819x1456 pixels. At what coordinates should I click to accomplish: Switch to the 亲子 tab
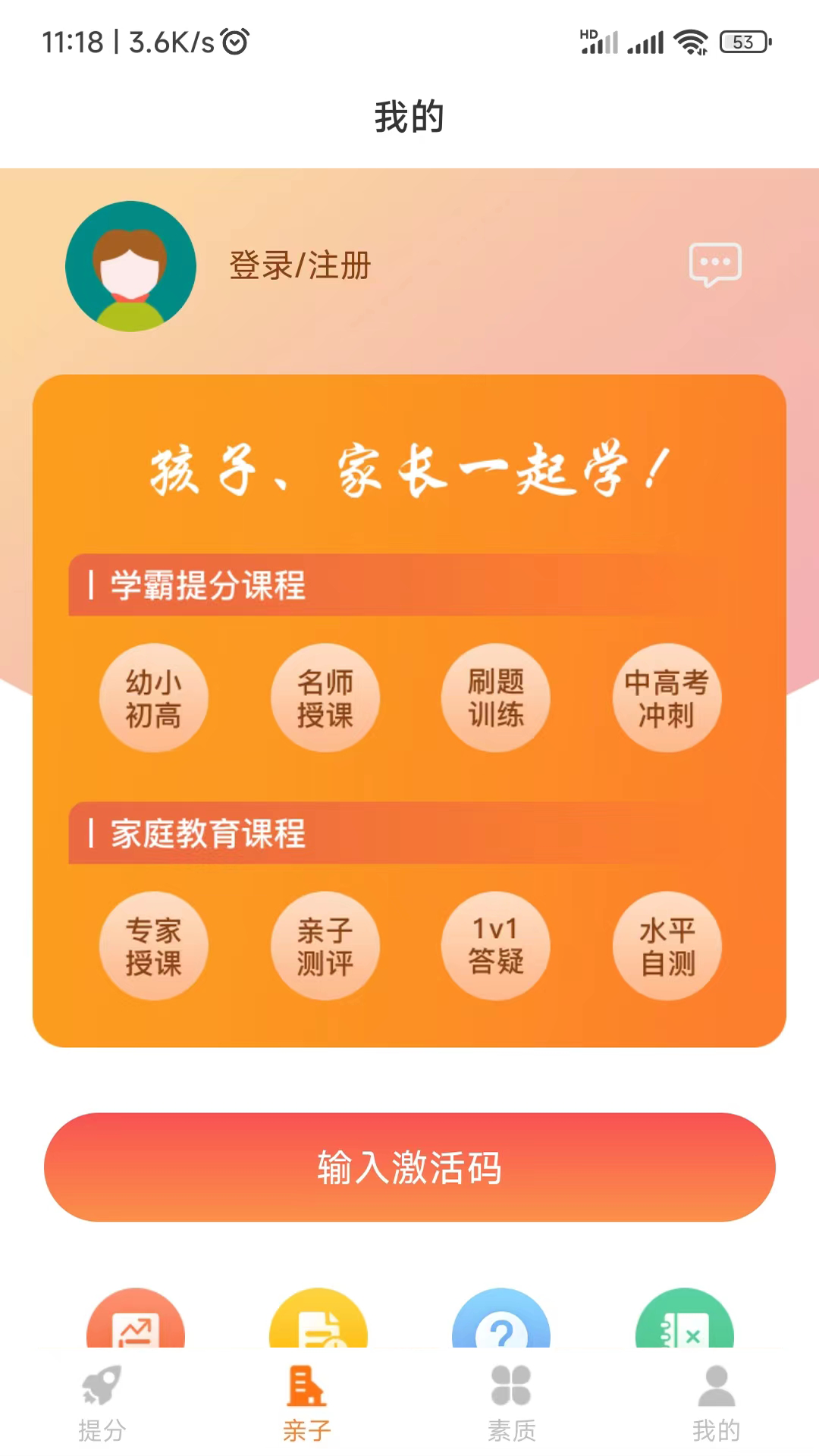(307, 1403)
